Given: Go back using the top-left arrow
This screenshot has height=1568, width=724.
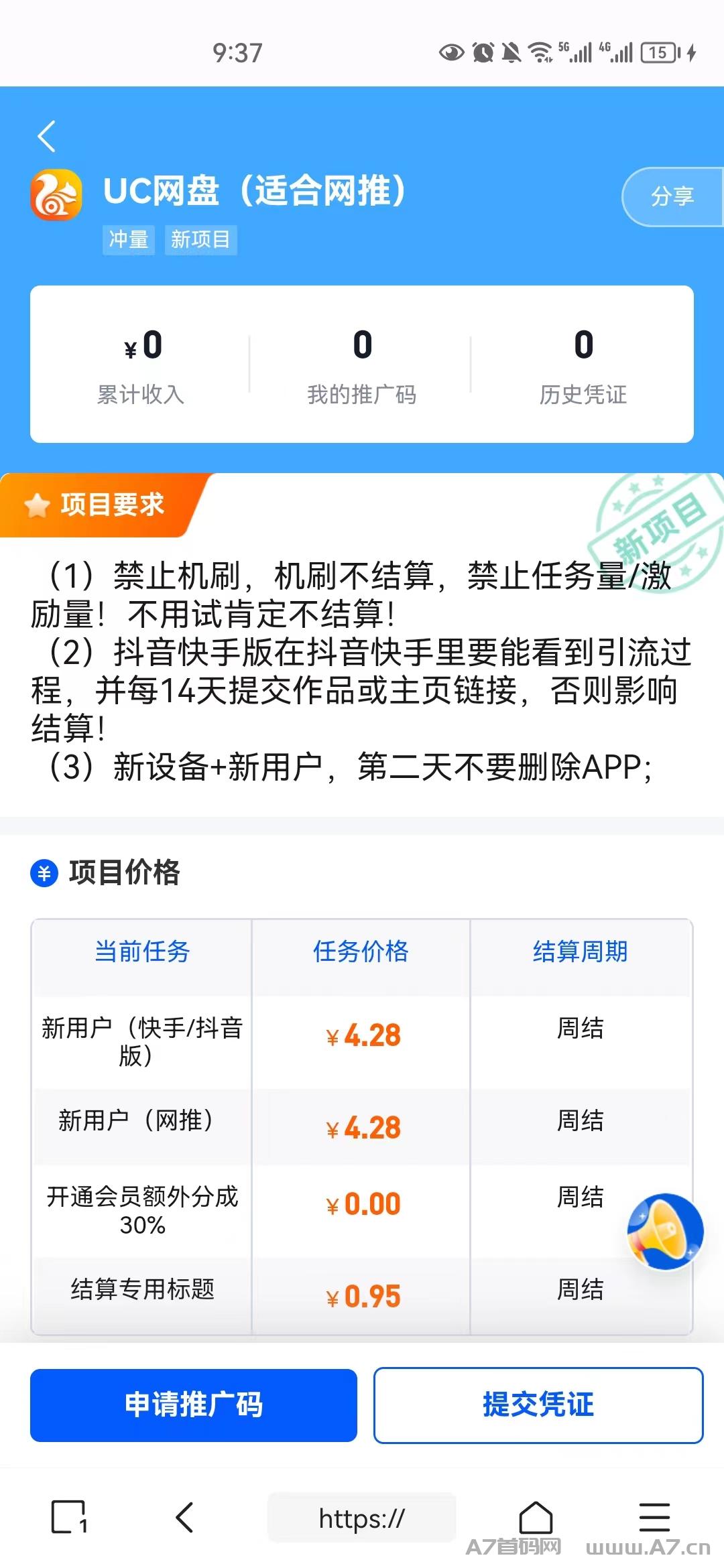Looking at the screenshot, I should 46,137.
